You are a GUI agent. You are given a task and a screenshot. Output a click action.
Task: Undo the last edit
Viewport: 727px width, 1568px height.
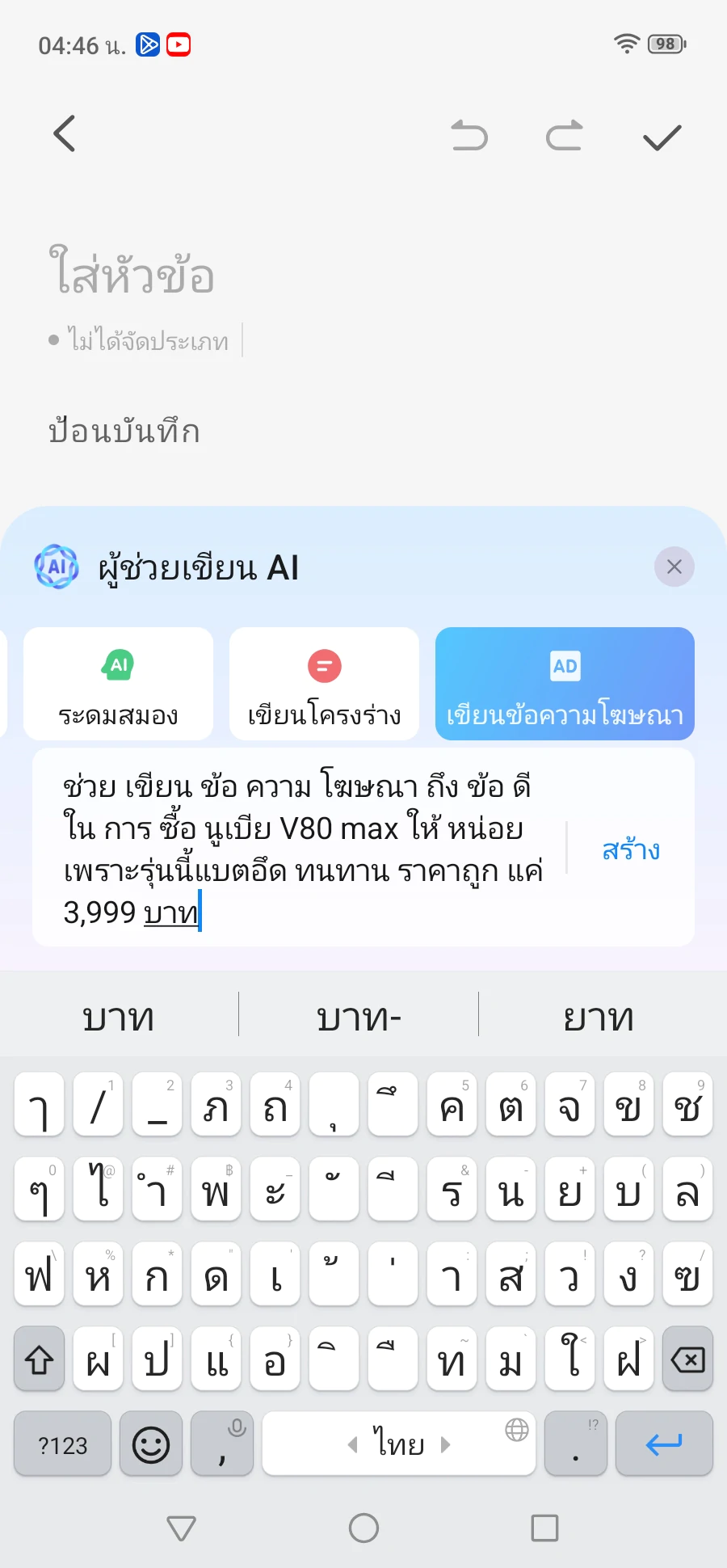(469, 136)
